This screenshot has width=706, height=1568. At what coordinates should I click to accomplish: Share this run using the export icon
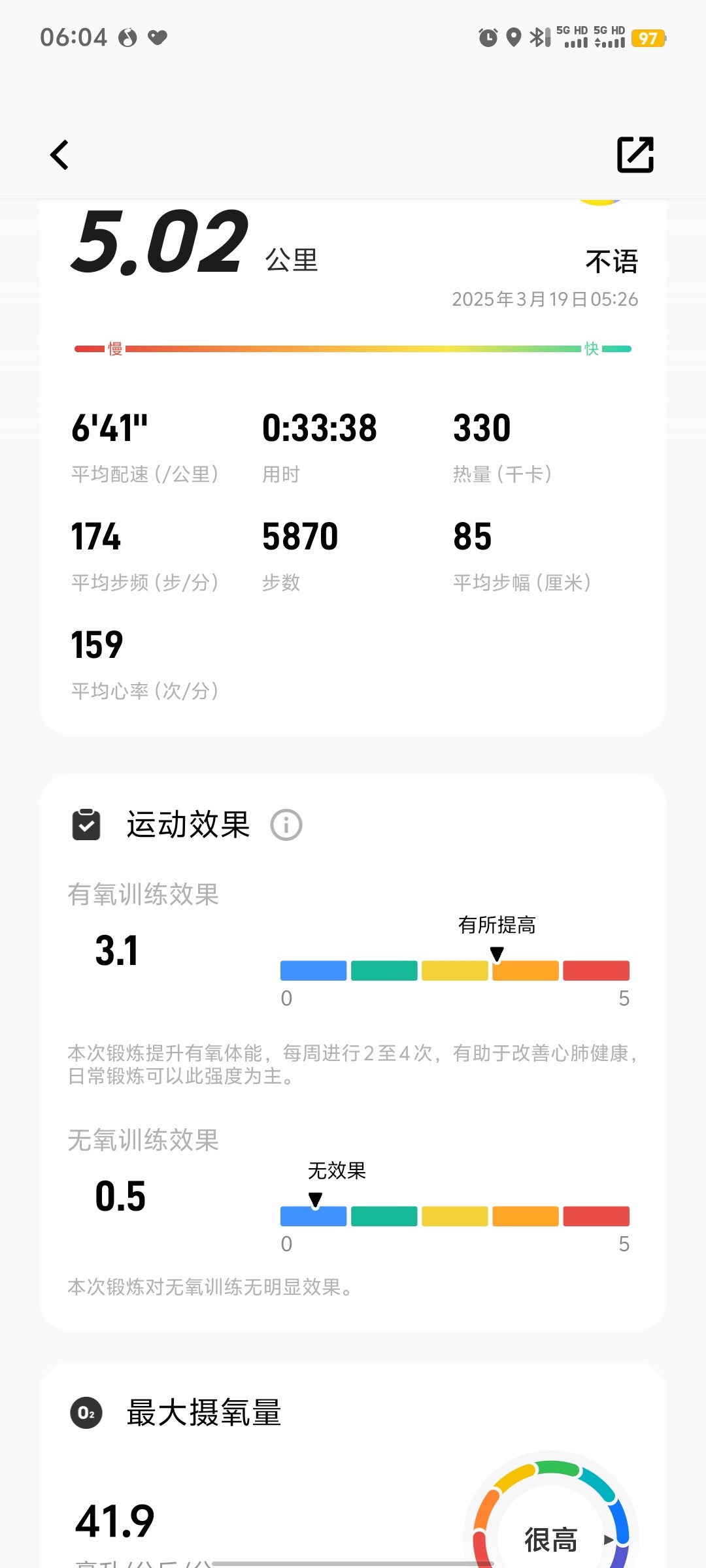[x=635, y=155]
